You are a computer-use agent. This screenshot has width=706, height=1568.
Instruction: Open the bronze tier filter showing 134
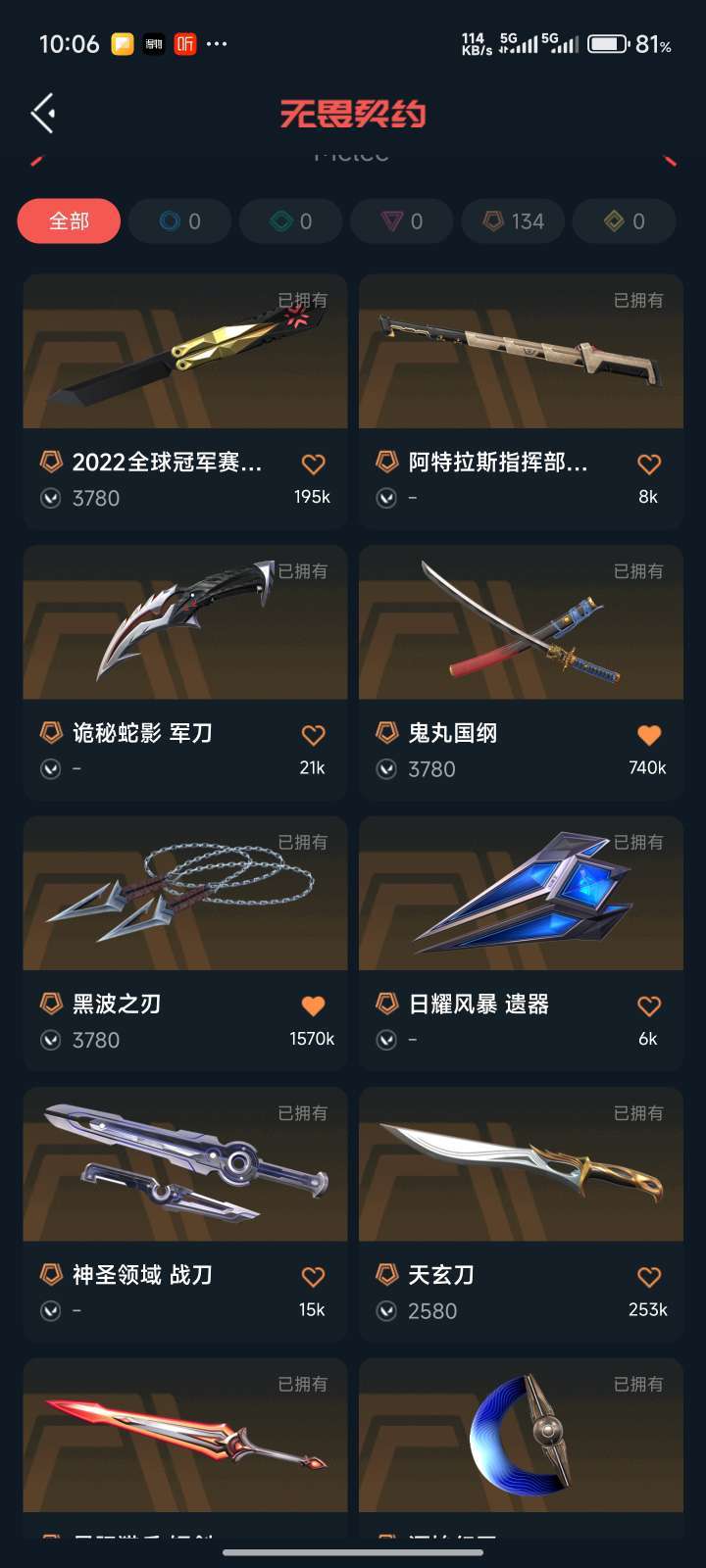[512, 220]
